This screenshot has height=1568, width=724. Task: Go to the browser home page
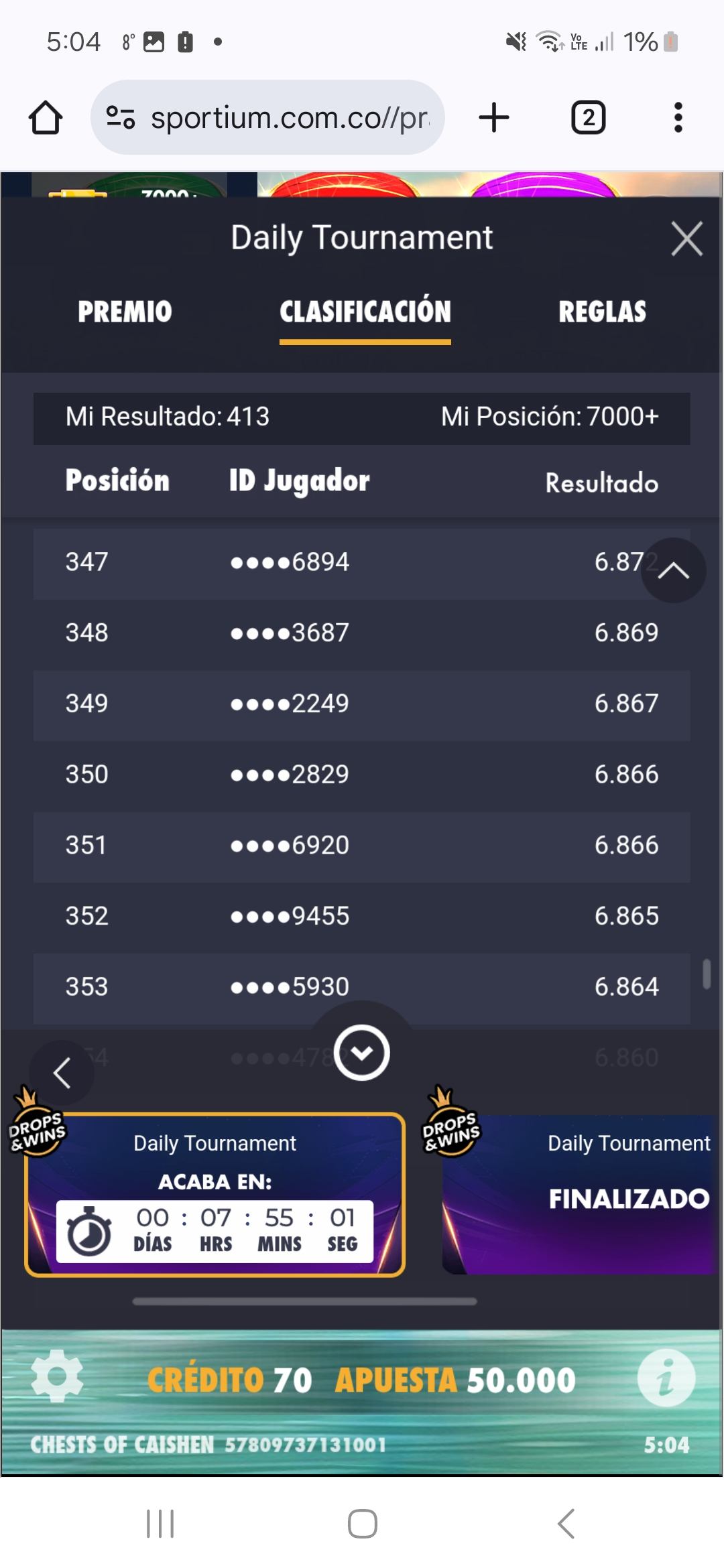click(46, 118)
